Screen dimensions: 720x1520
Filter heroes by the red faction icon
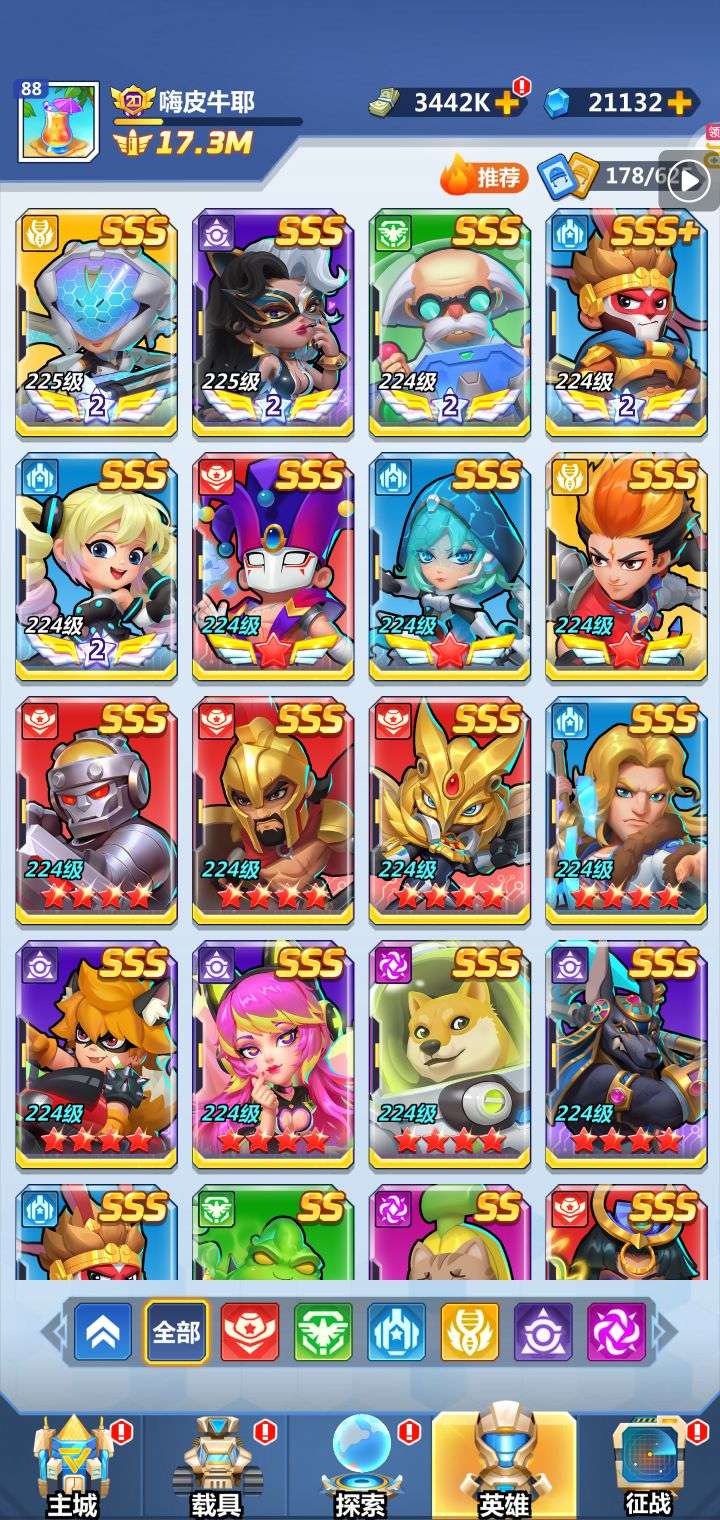(249, 1332)
